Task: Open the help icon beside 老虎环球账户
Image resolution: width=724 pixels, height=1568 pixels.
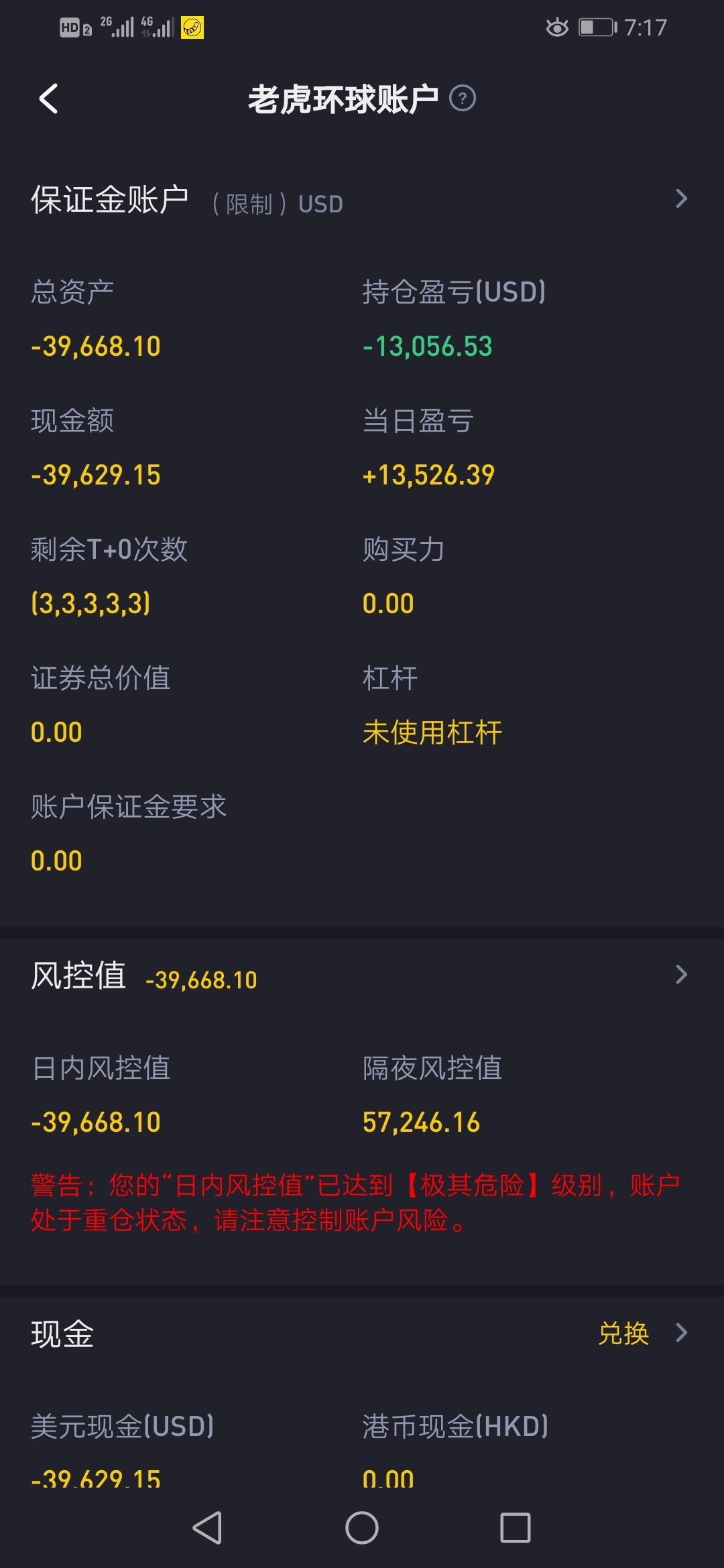Action: (x=463, y=99)
